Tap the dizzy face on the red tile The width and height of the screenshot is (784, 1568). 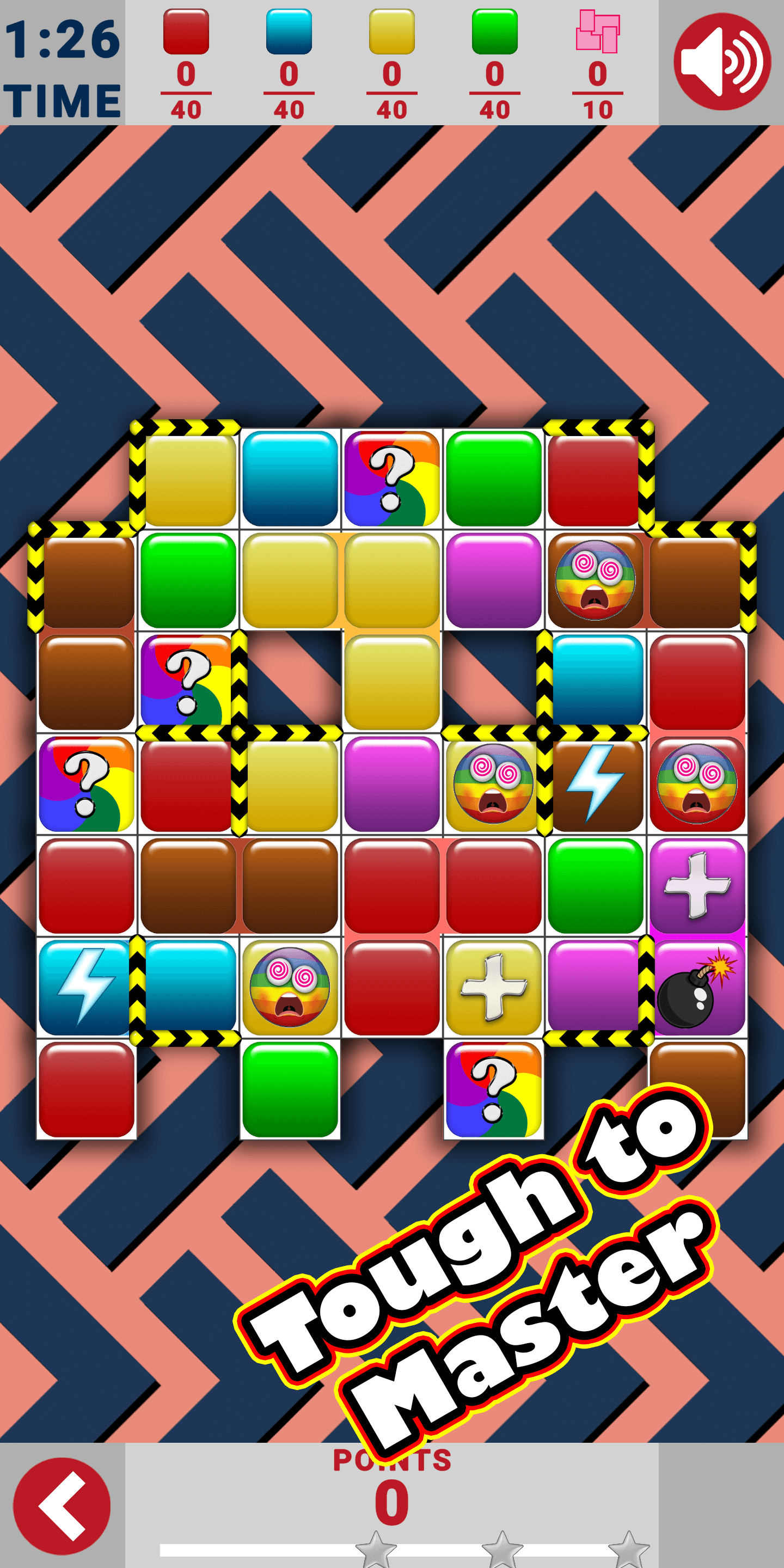point(697,784)
